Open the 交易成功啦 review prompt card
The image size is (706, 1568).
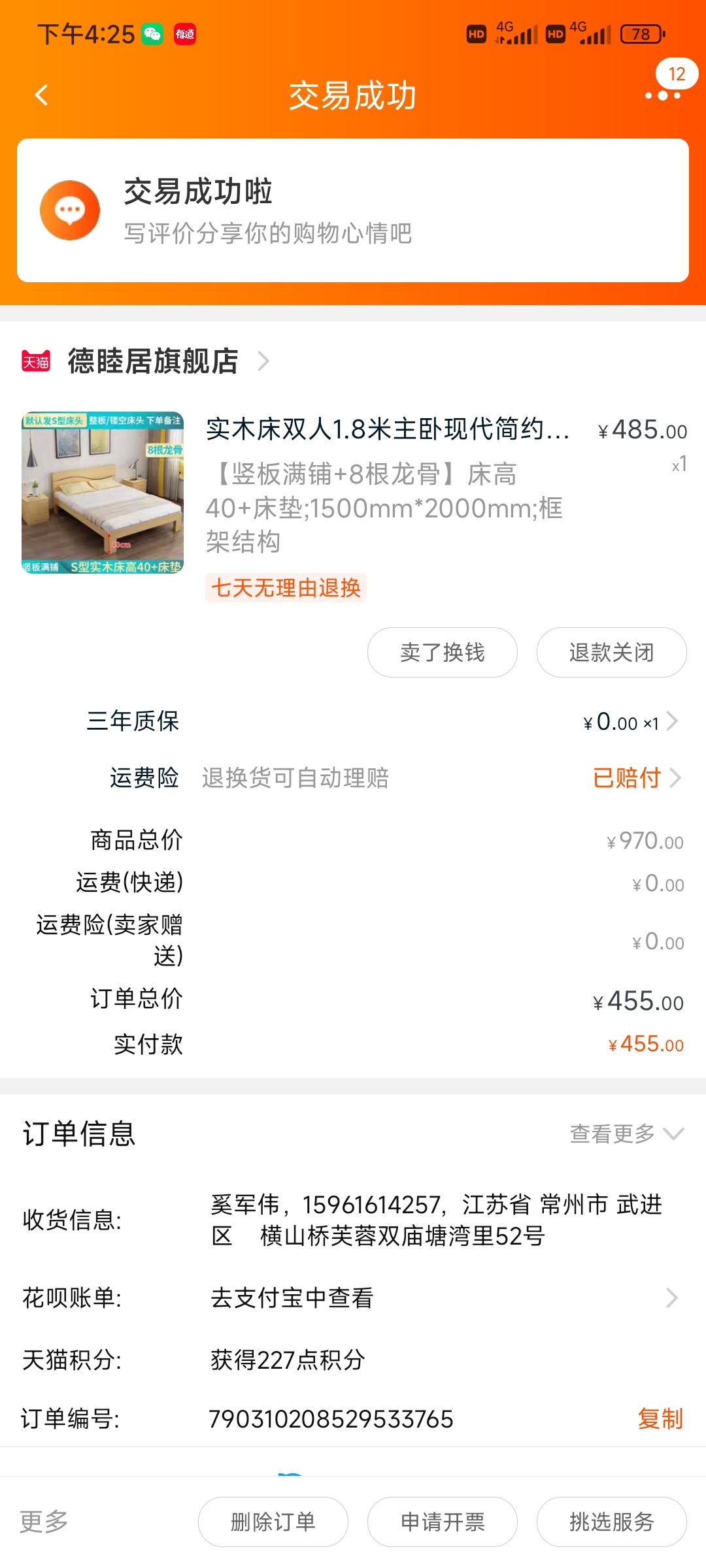click(x=353, y=210)
